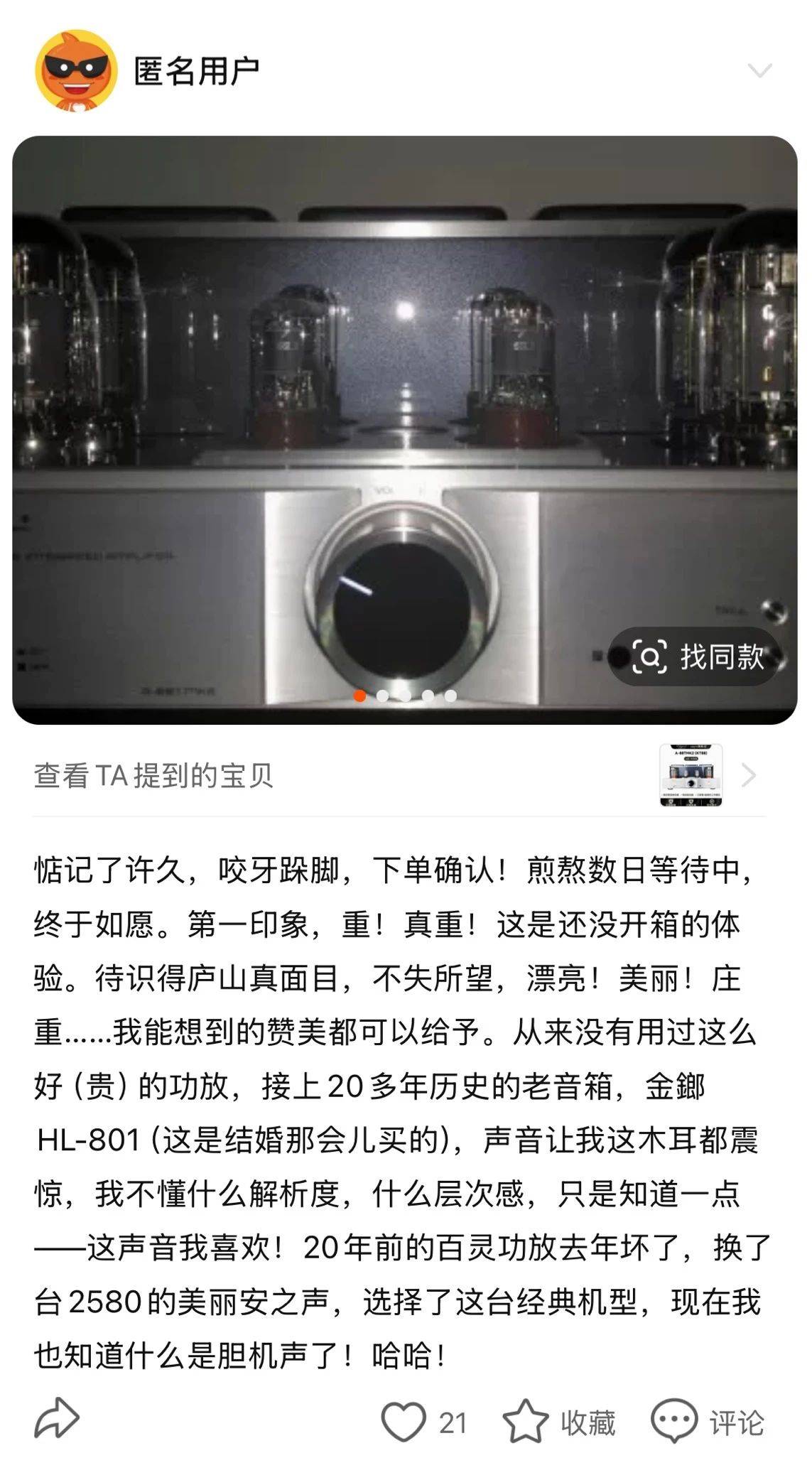Open 查看TA提到的宝贝 product link
The height and width of the screenshot is (1480, 812).
point(398,775)
